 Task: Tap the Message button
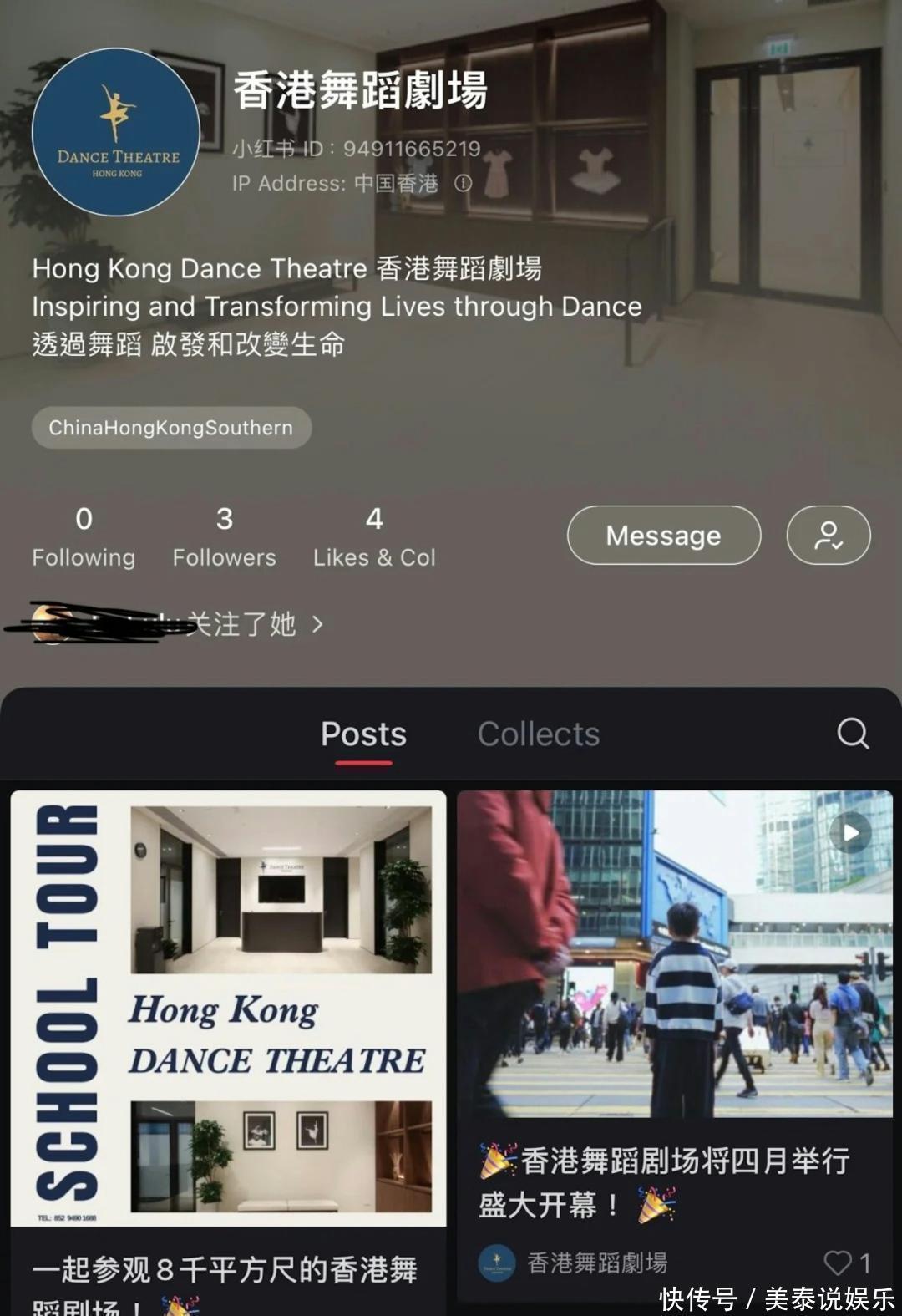(x=664, y=536)
